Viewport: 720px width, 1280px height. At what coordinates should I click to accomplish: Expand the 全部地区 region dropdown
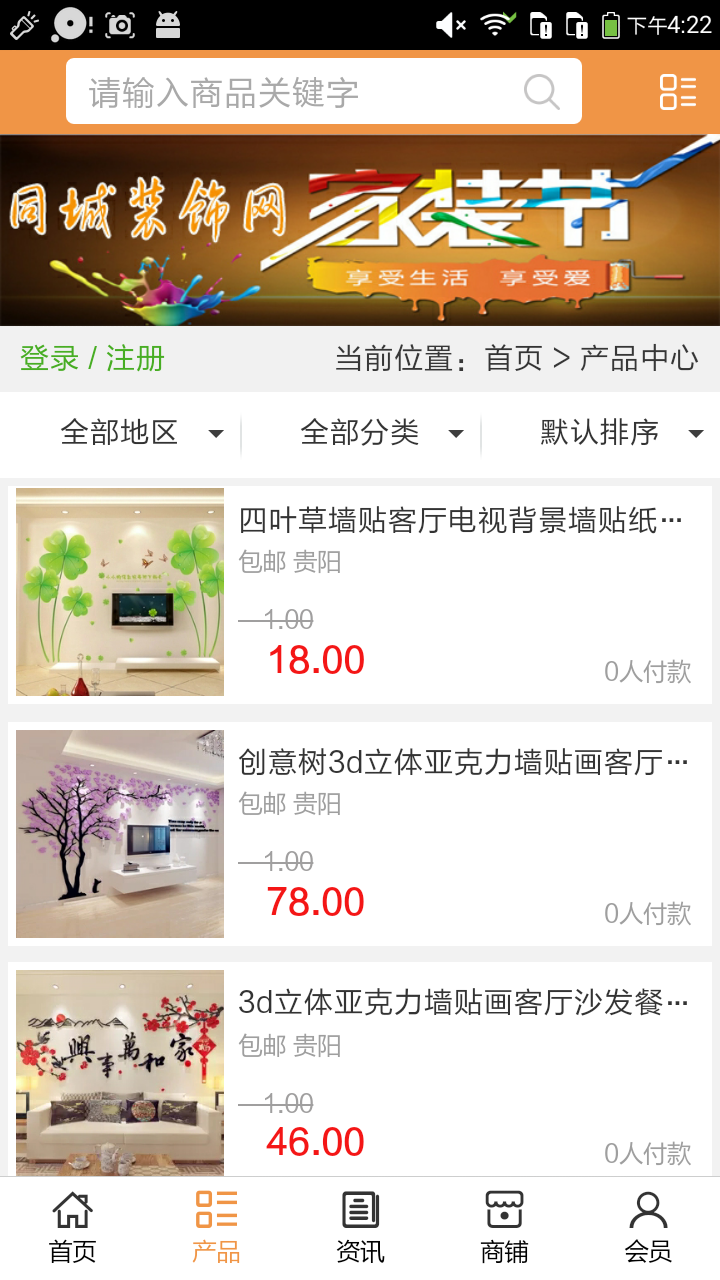point(140,433)
